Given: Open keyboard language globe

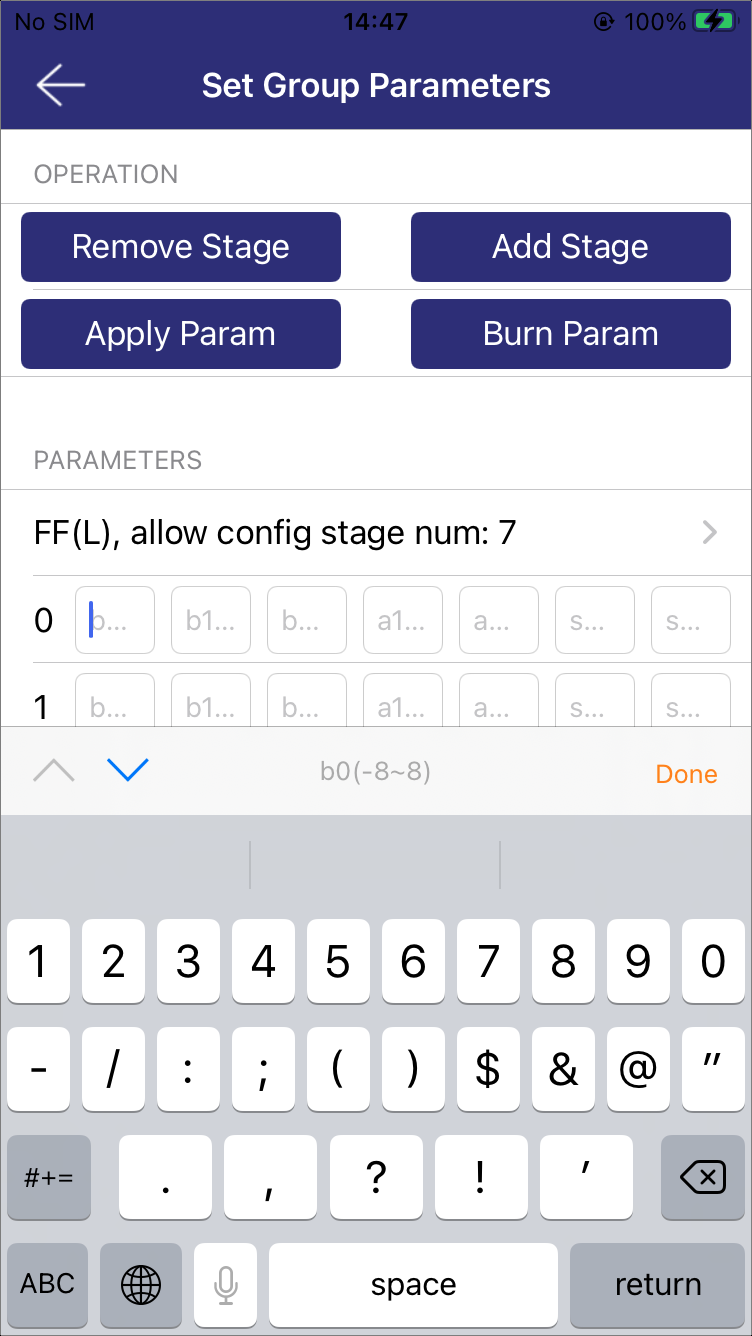Looking at the screenshot, I should click(141, 1285).
